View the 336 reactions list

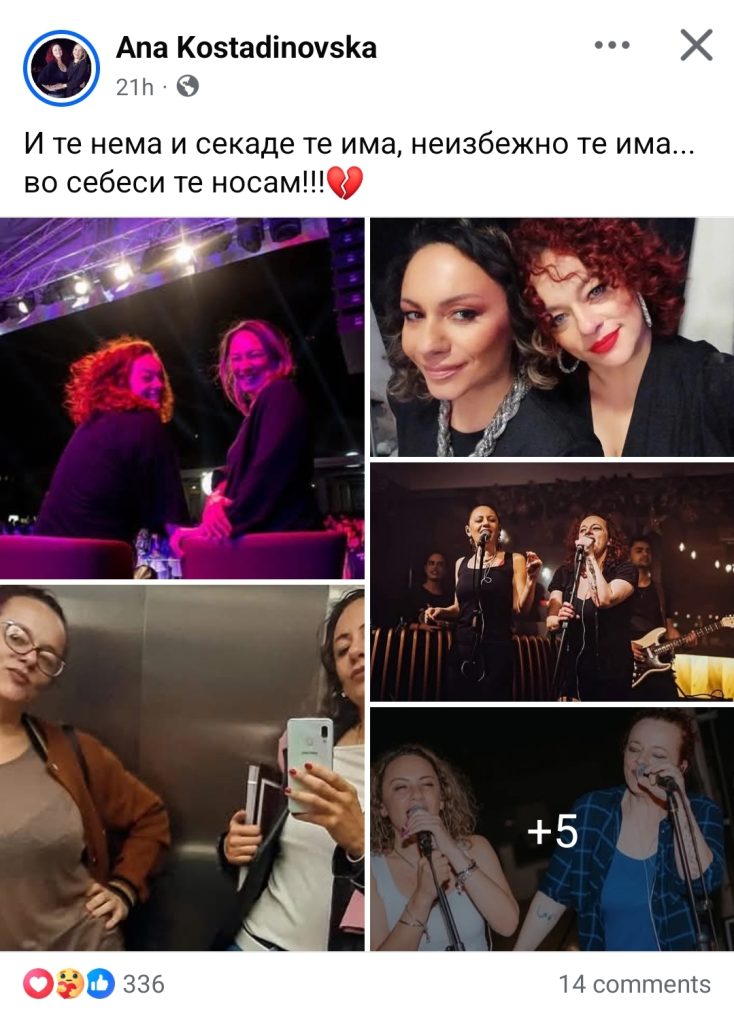pyautogui.click(x=95, y=984)
